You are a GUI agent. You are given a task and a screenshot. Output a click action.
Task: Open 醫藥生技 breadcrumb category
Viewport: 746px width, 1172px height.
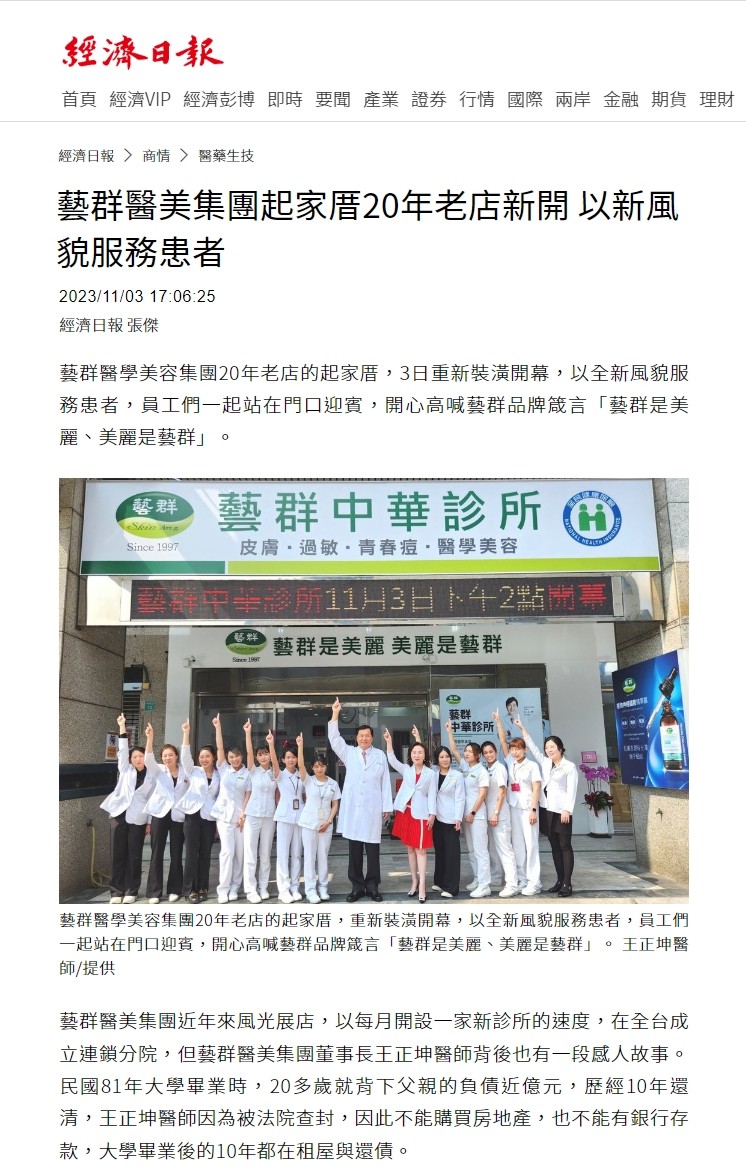click(226, 156)
